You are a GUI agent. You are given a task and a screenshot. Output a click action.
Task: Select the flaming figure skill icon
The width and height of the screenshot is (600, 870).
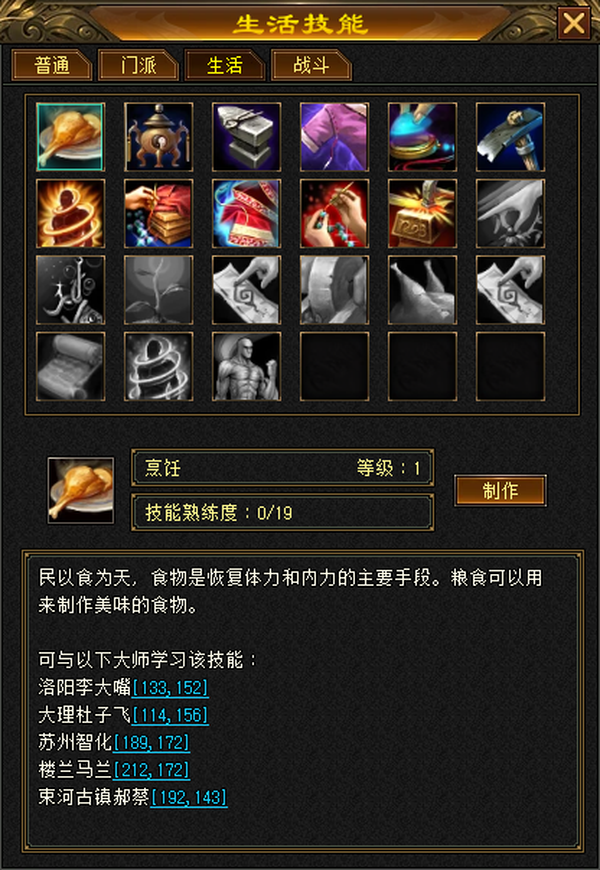coord(70,213)
